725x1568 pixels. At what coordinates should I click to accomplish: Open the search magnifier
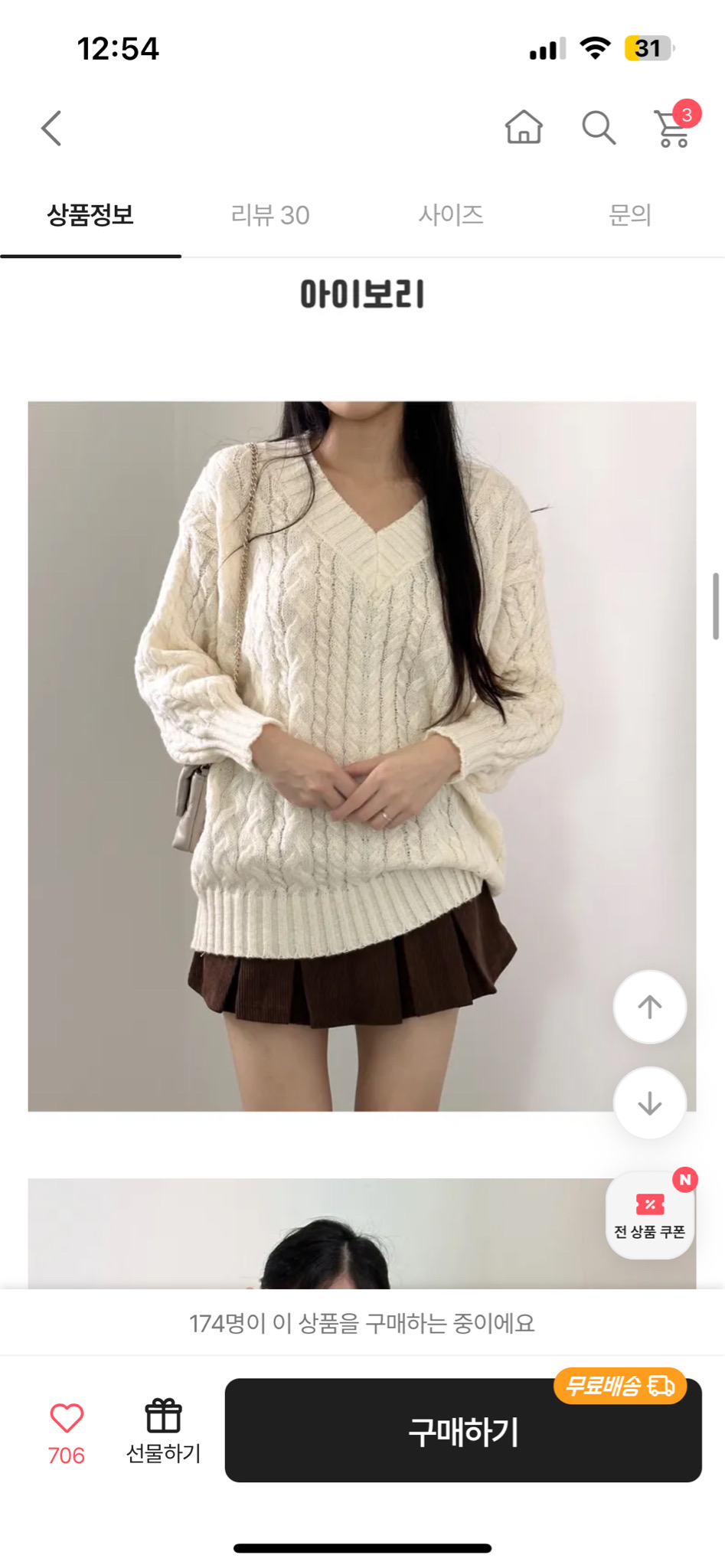pos(598,127)
